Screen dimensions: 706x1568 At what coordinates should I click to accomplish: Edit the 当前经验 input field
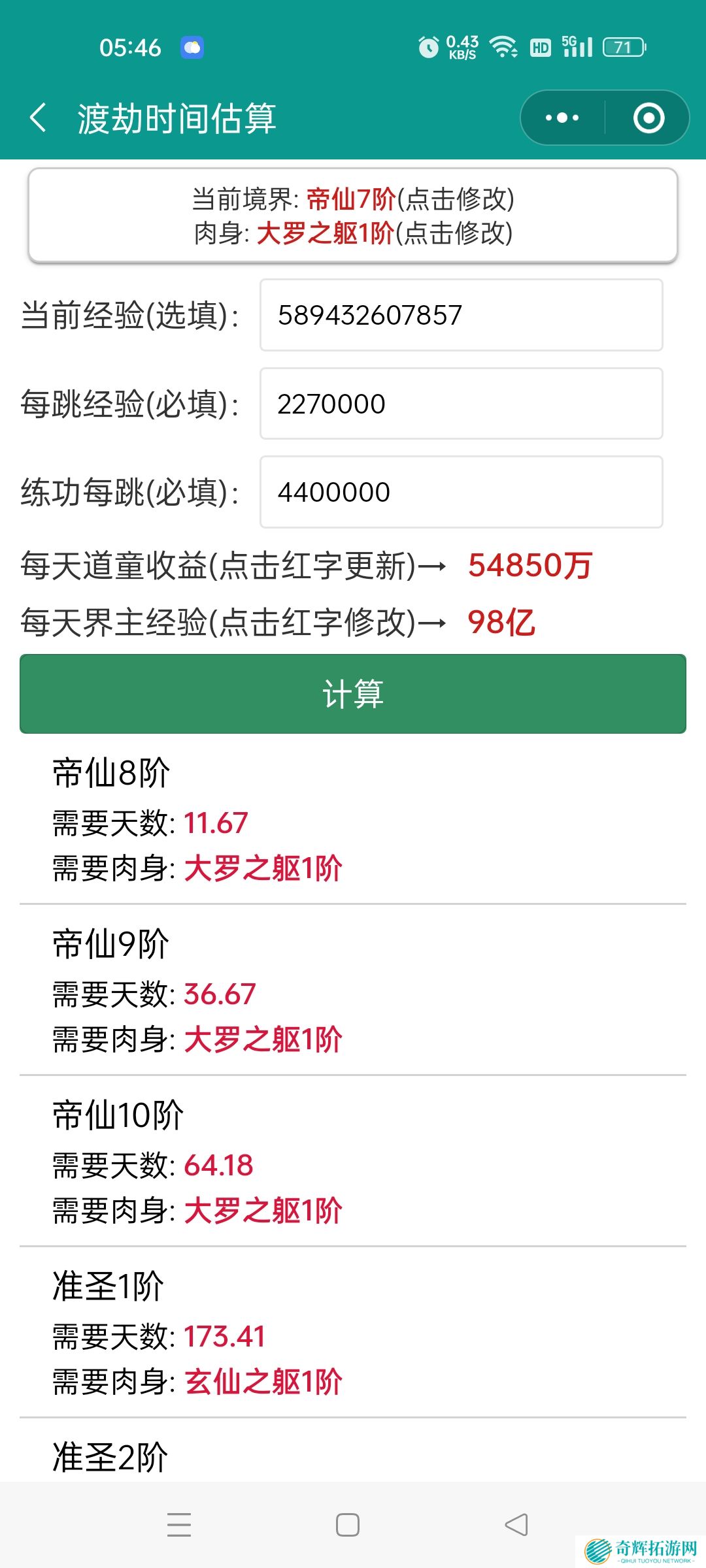(461, 316)
